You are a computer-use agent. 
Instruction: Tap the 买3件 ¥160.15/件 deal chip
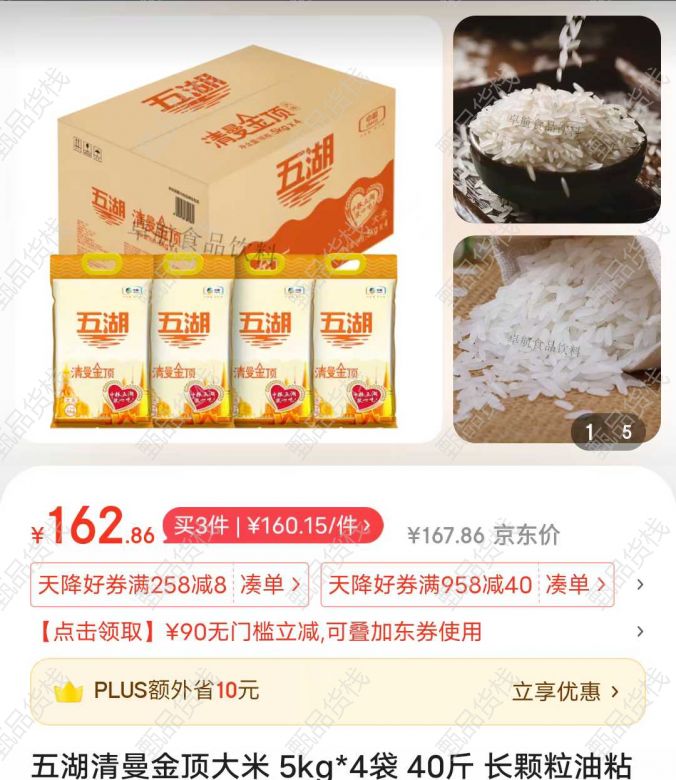pos(272,525)
